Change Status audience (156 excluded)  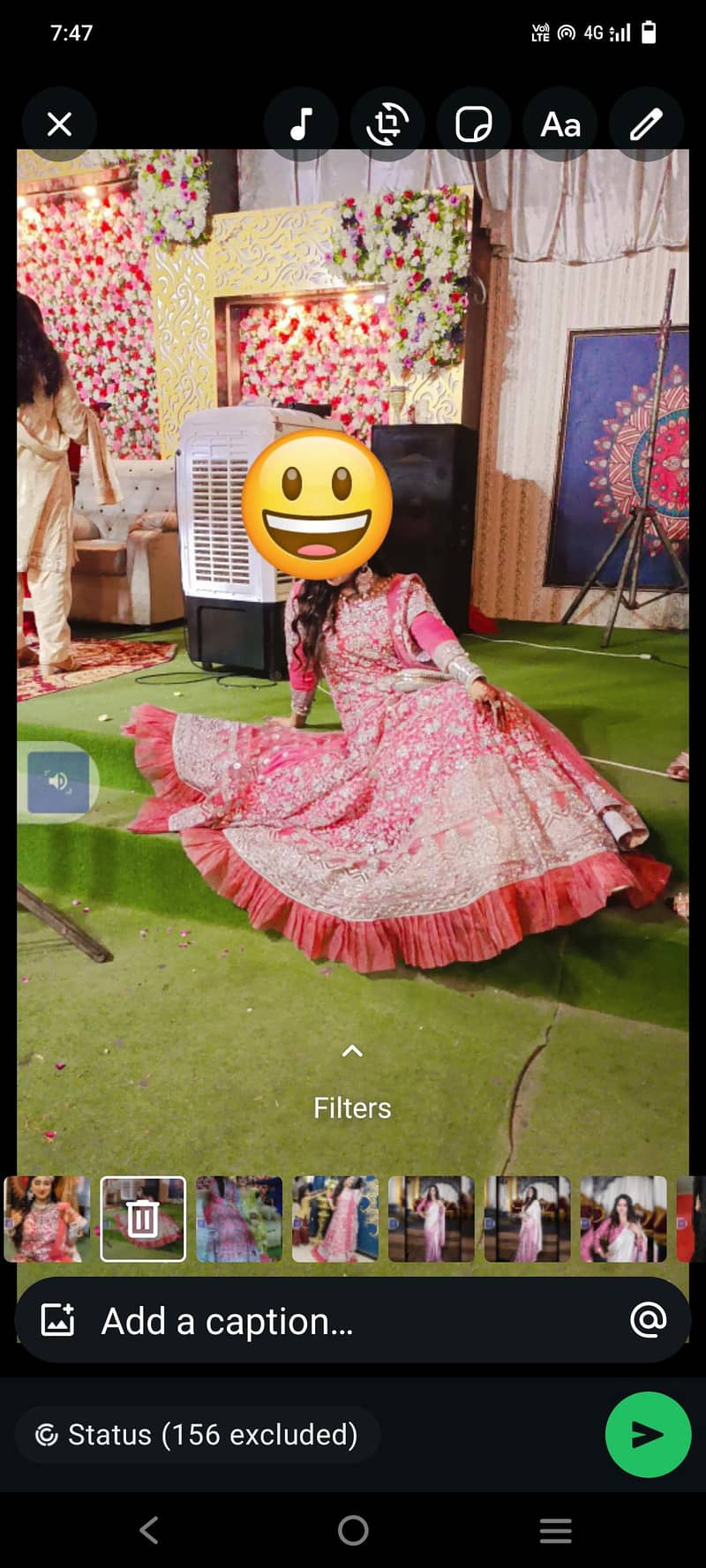[x=198, y=1435]
